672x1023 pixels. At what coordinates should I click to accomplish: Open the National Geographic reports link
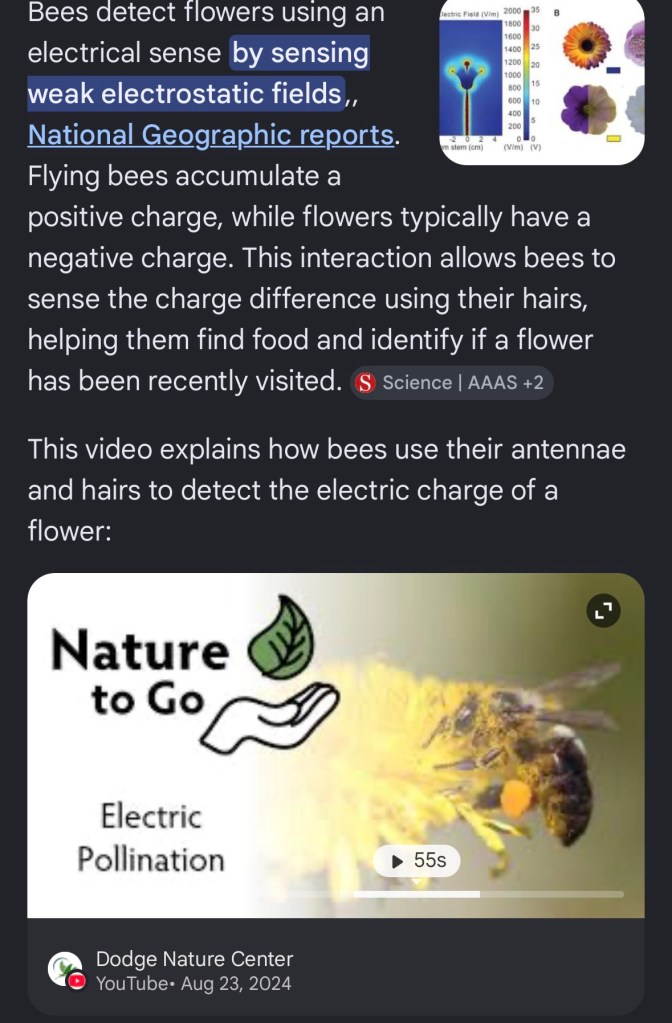[x=210, y=135]
